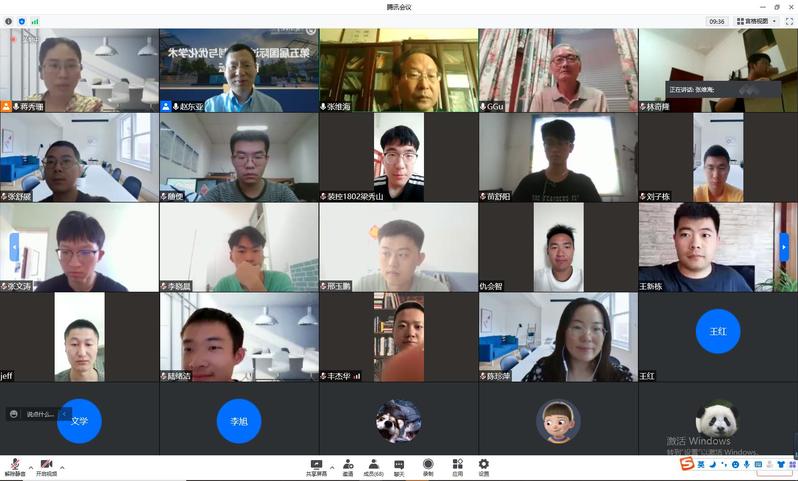Image resolution: width=798 pixels, height=481 pixels.
Task: Invite participants with 邀请
Action: 347,466
